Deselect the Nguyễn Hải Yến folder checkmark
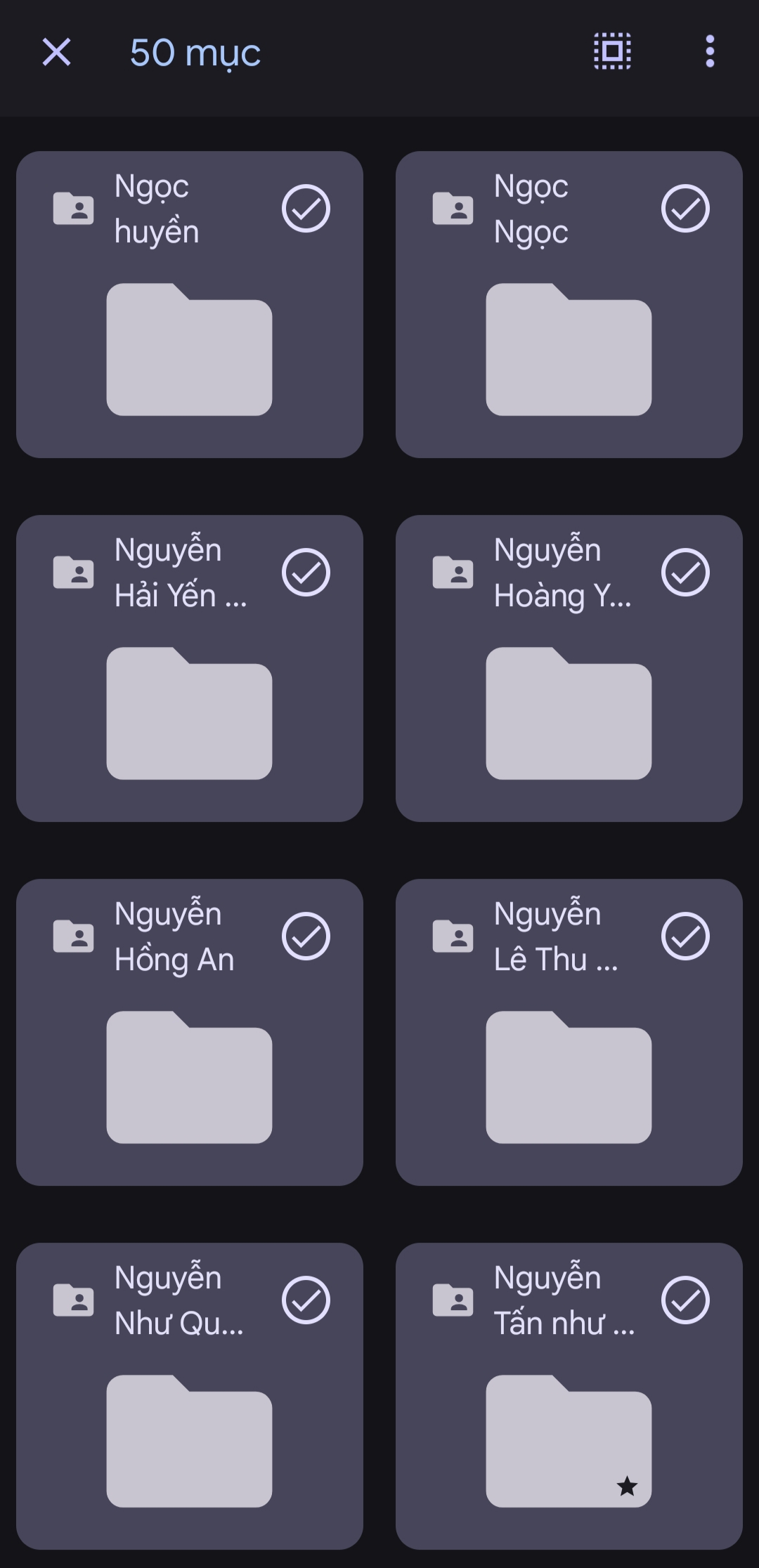The image size is (759, 1568). click(306, 573)
